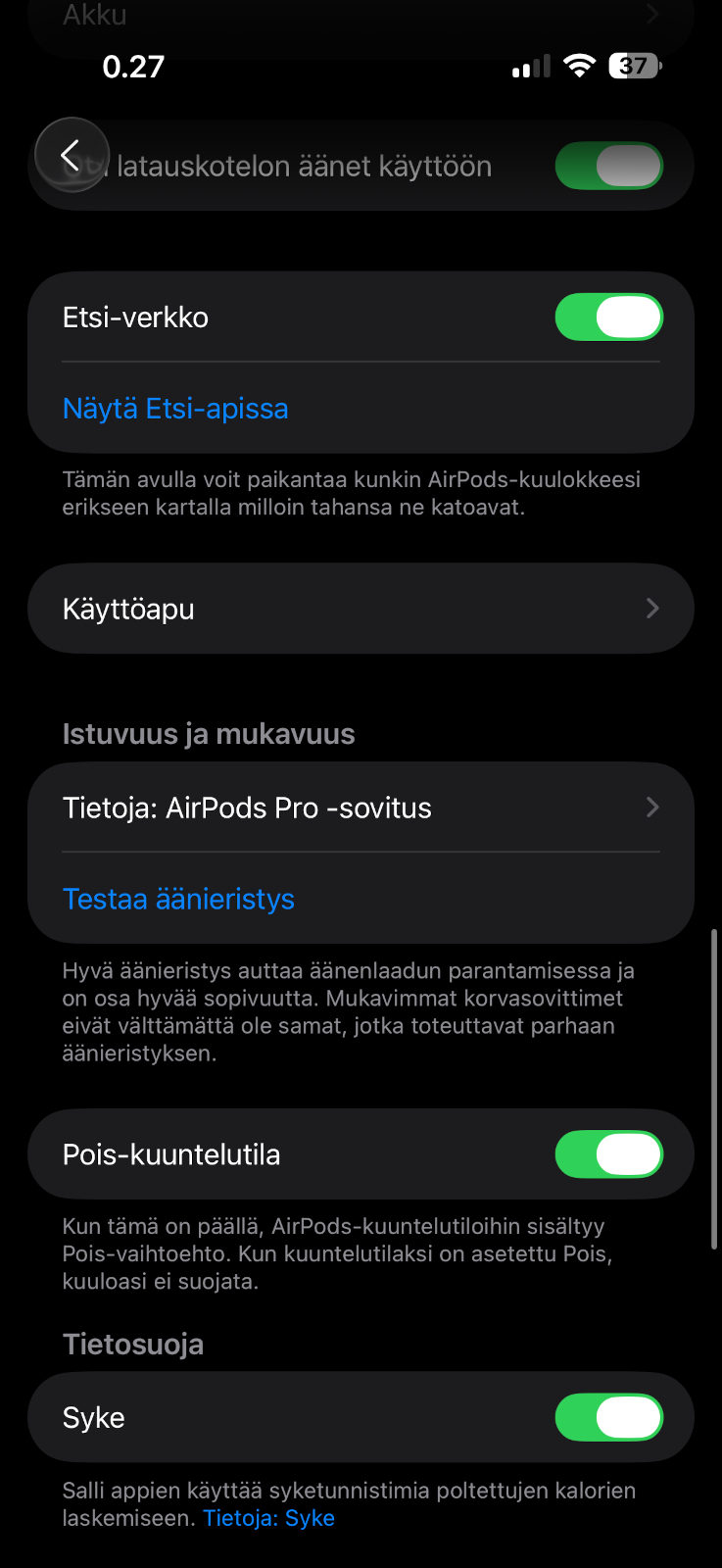Turn off Etsi-verkko switch
The height and width of the screenshot is (1568, 722).
coord(608,318)
